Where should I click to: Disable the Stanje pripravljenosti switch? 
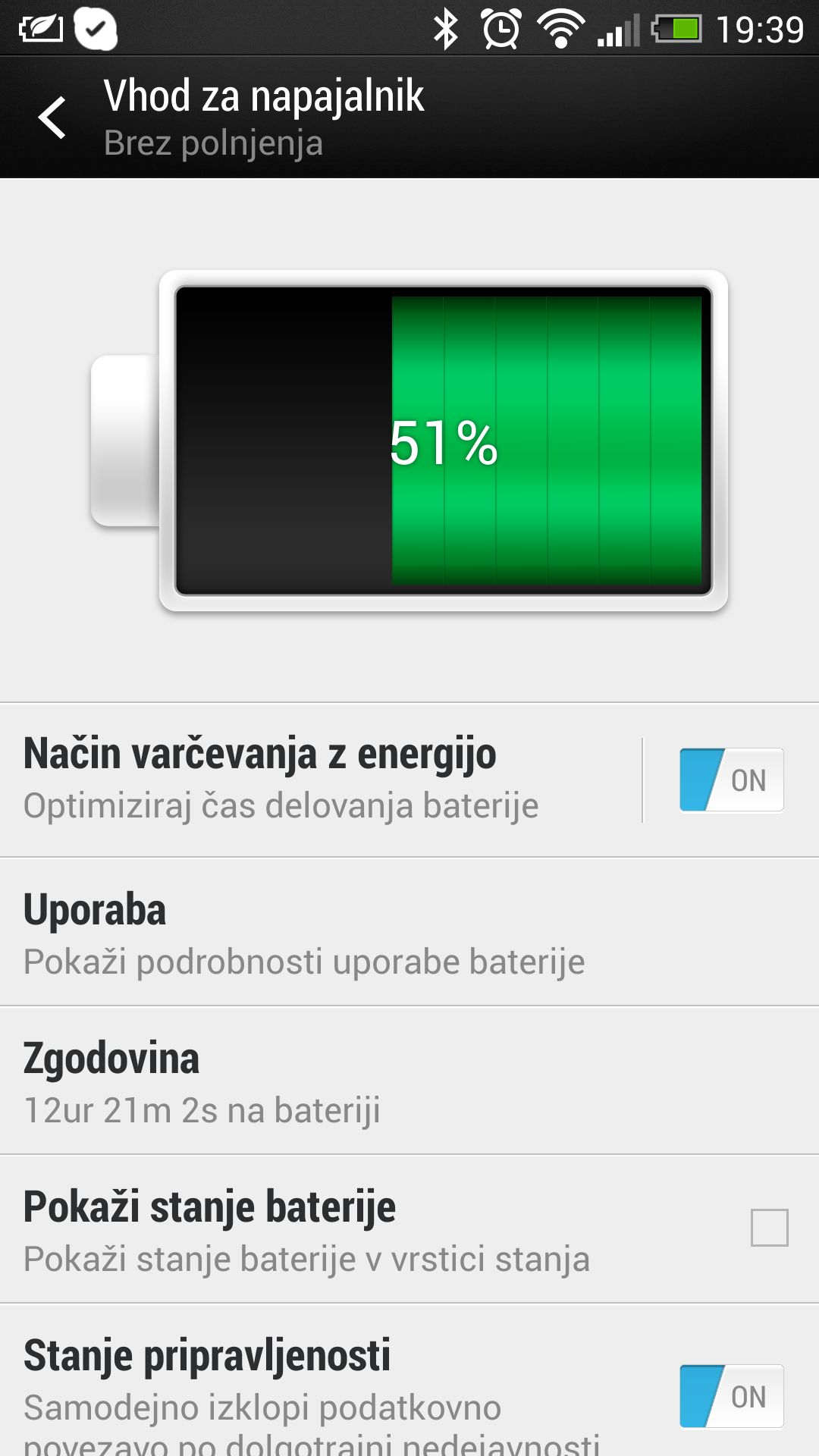[x=731, y=1396]
